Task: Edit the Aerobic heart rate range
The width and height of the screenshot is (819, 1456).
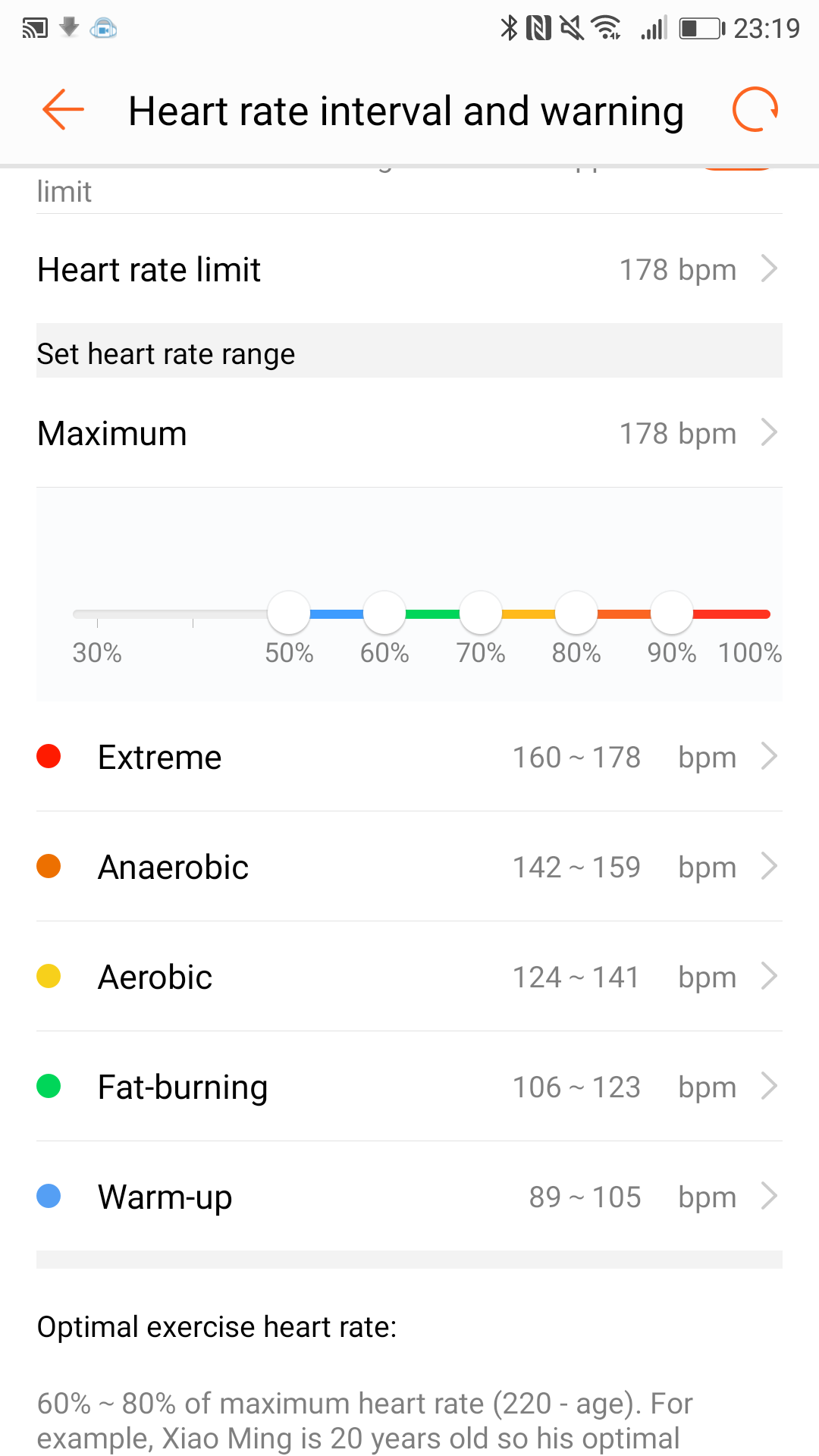Action: pyautogui.click(x=409, y=977)
